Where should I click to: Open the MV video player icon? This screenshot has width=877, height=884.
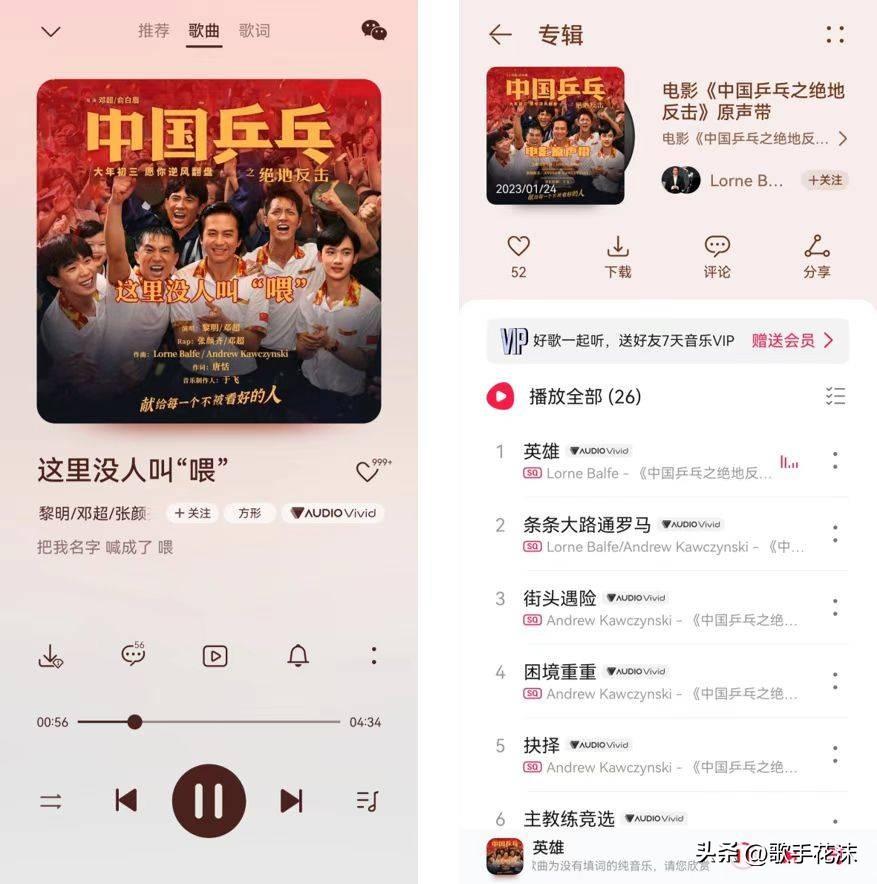tap(213, 656)
